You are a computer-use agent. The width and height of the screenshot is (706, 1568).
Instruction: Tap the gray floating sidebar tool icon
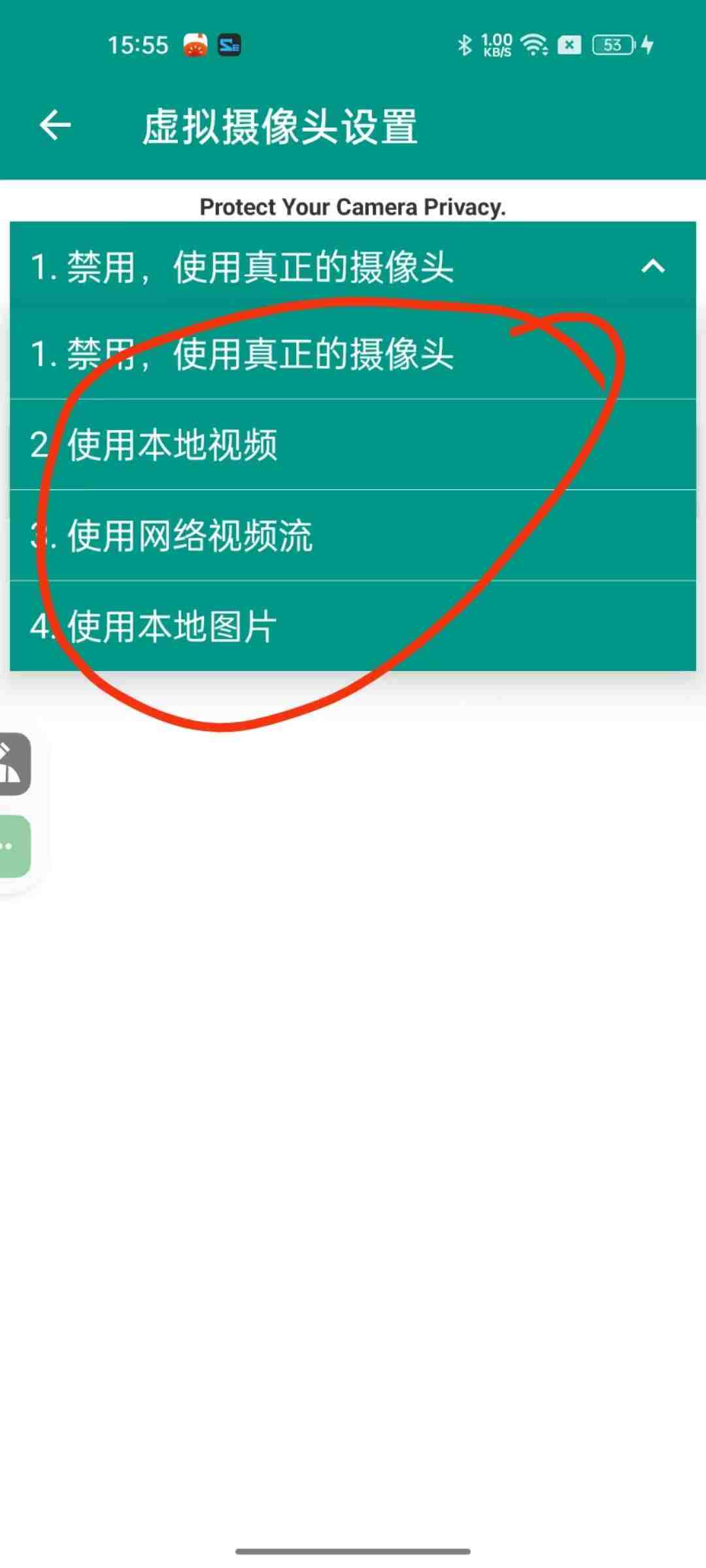pos(13,764)
